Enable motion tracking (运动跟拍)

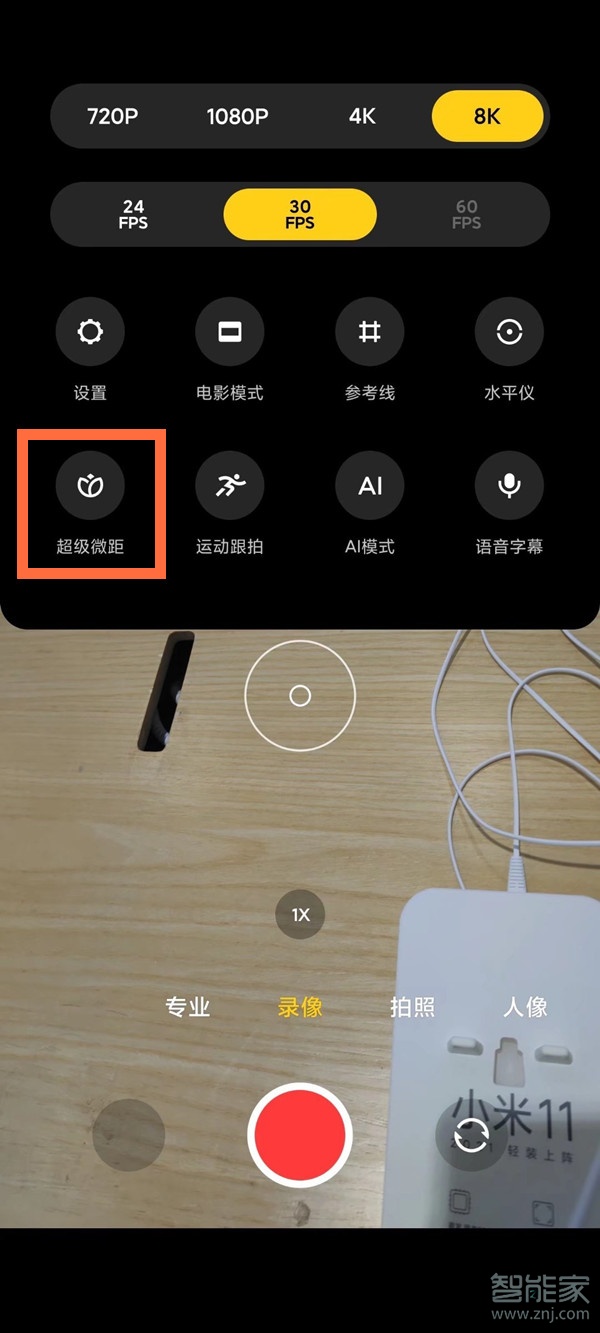coord(230,486)
